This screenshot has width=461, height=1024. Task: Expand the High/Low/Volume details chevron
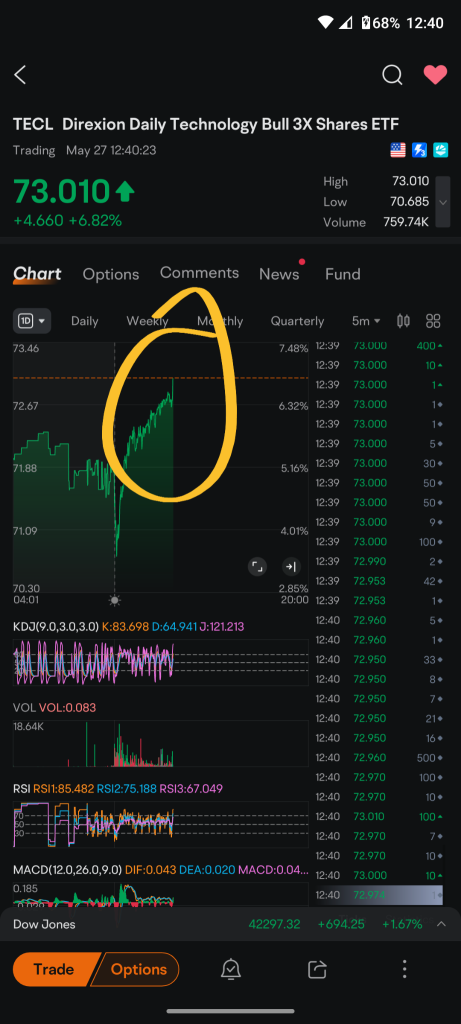click(x=443, y=202)
